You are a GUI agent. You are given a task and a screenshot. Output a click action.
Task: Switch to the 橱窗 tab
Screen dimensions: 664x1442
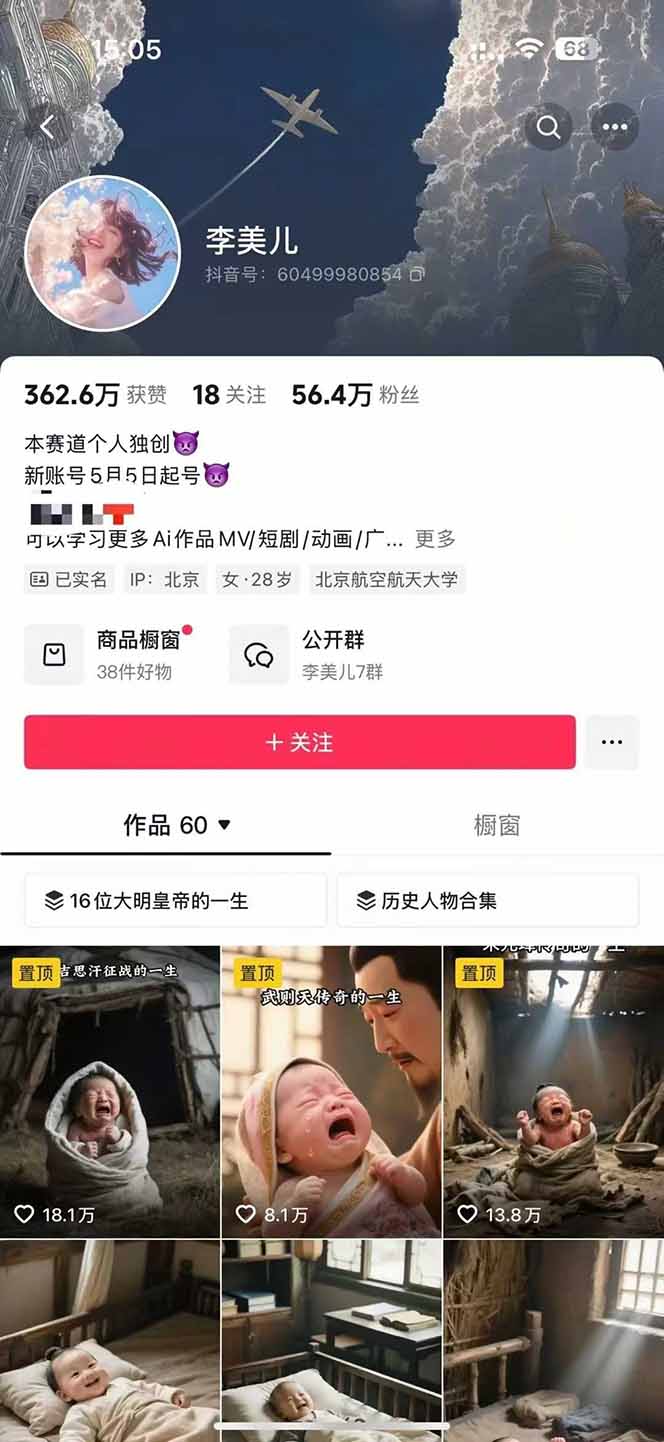click(496, 825)
